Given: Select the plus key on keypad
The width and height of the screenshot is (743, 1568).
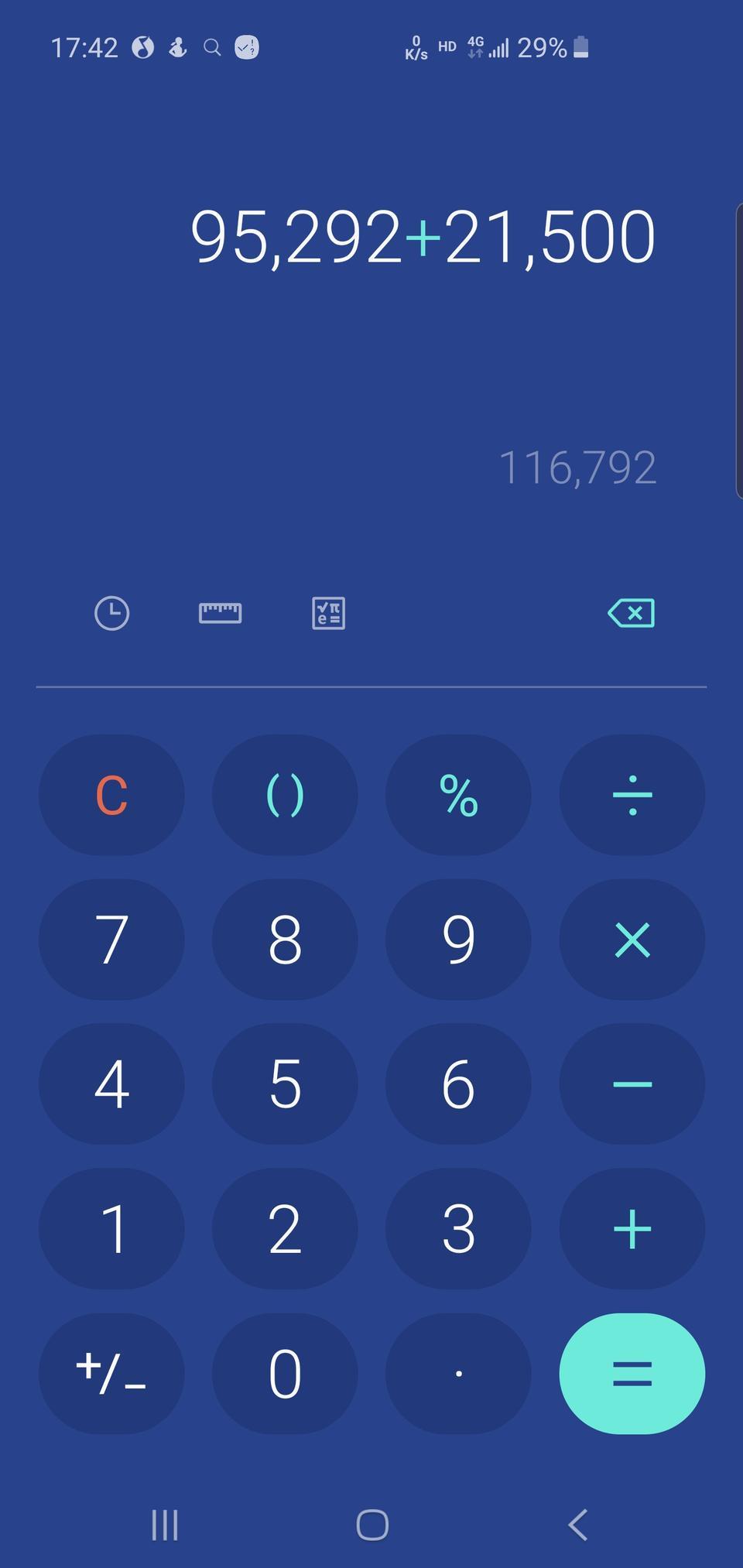Looking at the screenshot, I should (632, 1228).
